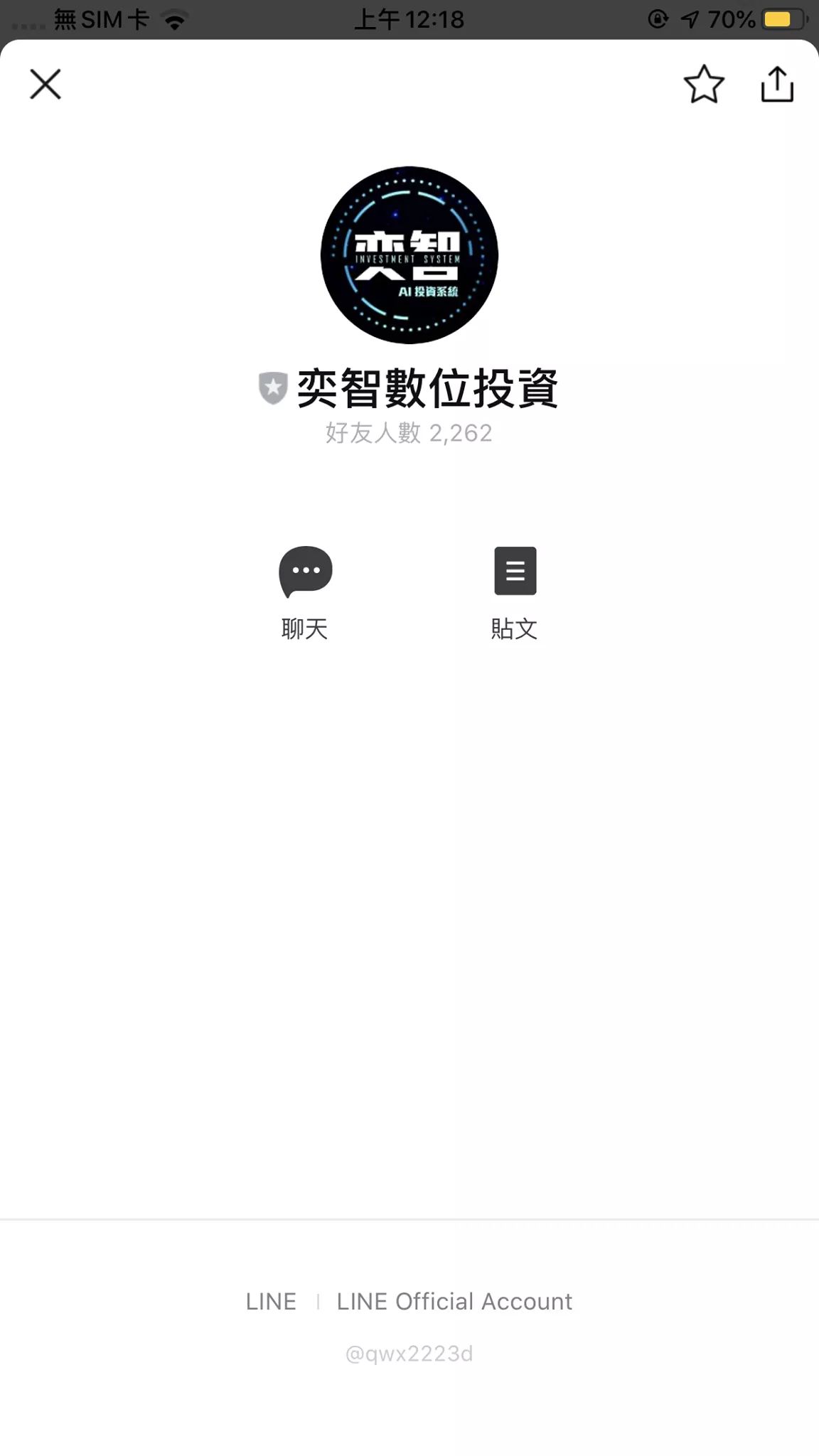819x1456 pixels.
Task: View the account's posts (貼文)
Action: coord(515,591)
